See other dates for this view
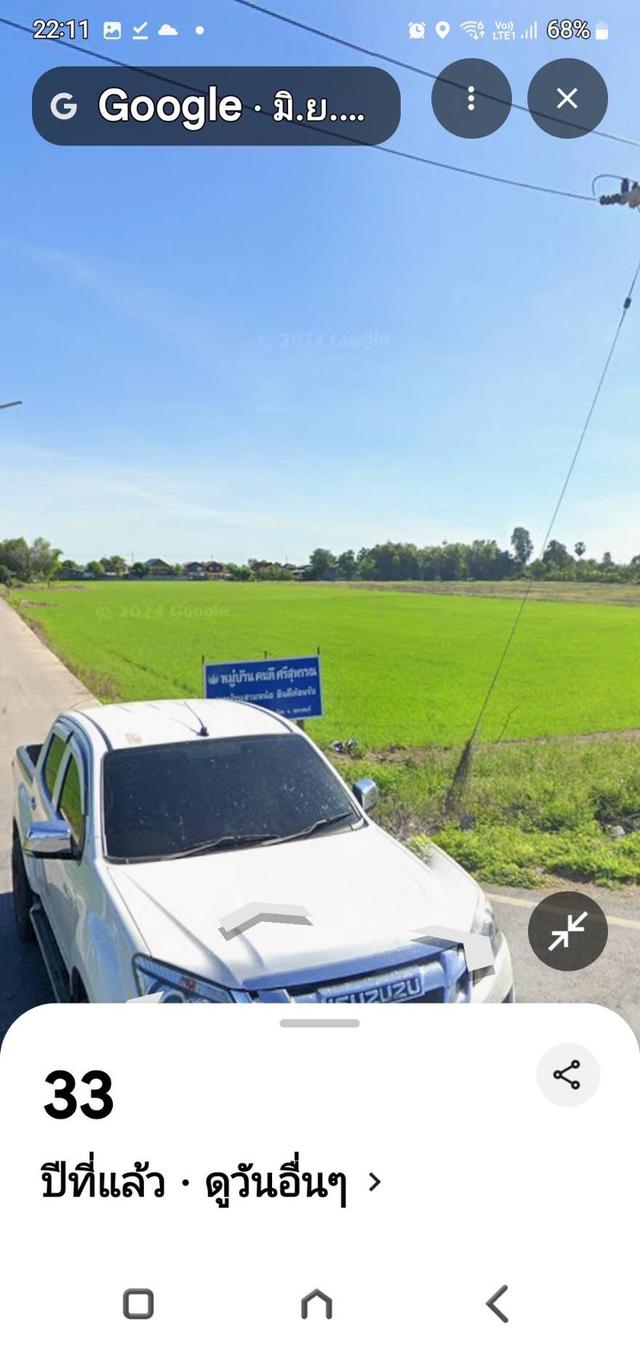640x1351 pixels. click(292, 1185)
